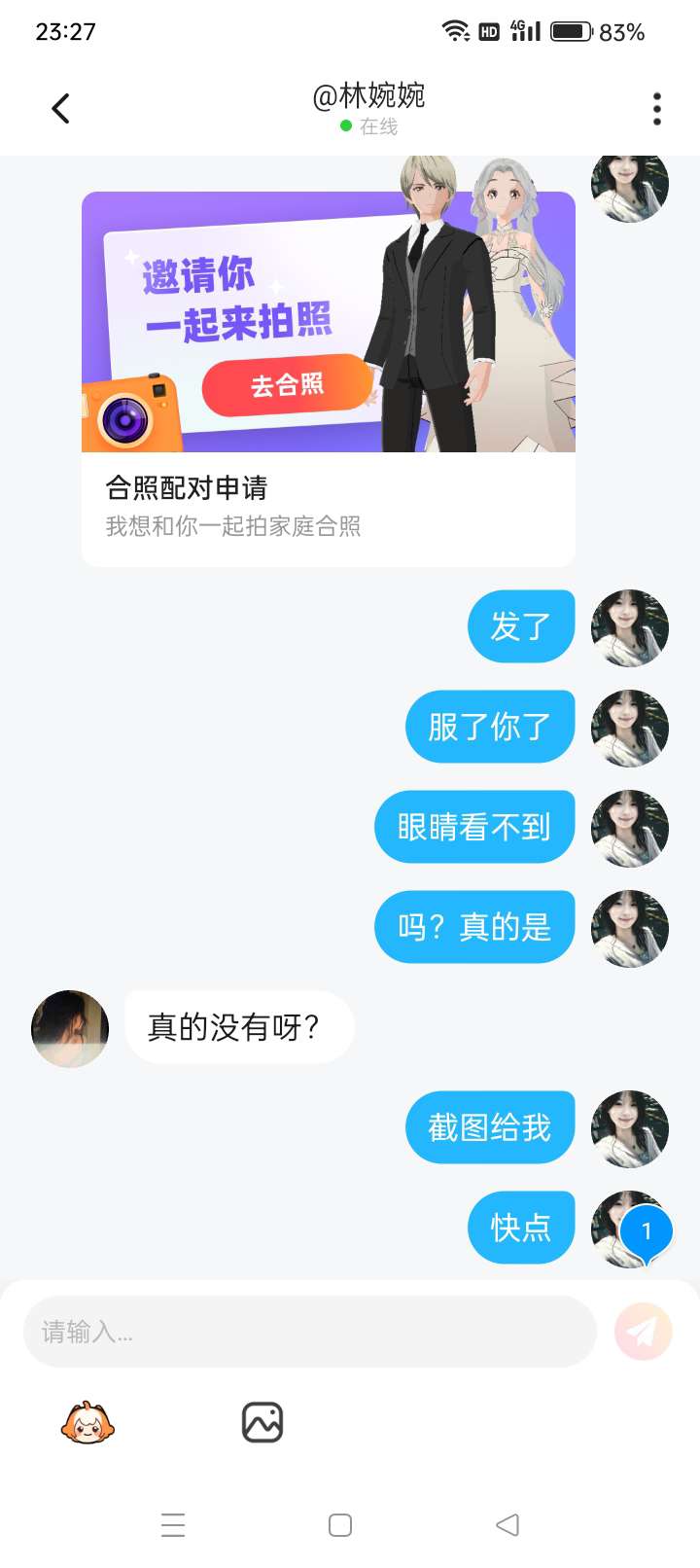Go back from the 林婉婉 chat
The image size is (700, 1568).
(61, 109)
